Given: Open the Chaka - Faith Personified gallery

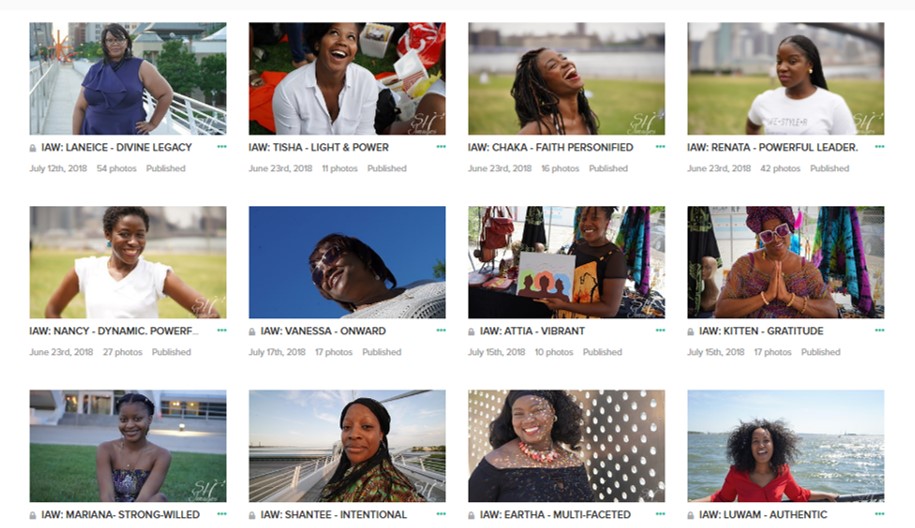Looking at the screenshot, I should click(566, 79).
